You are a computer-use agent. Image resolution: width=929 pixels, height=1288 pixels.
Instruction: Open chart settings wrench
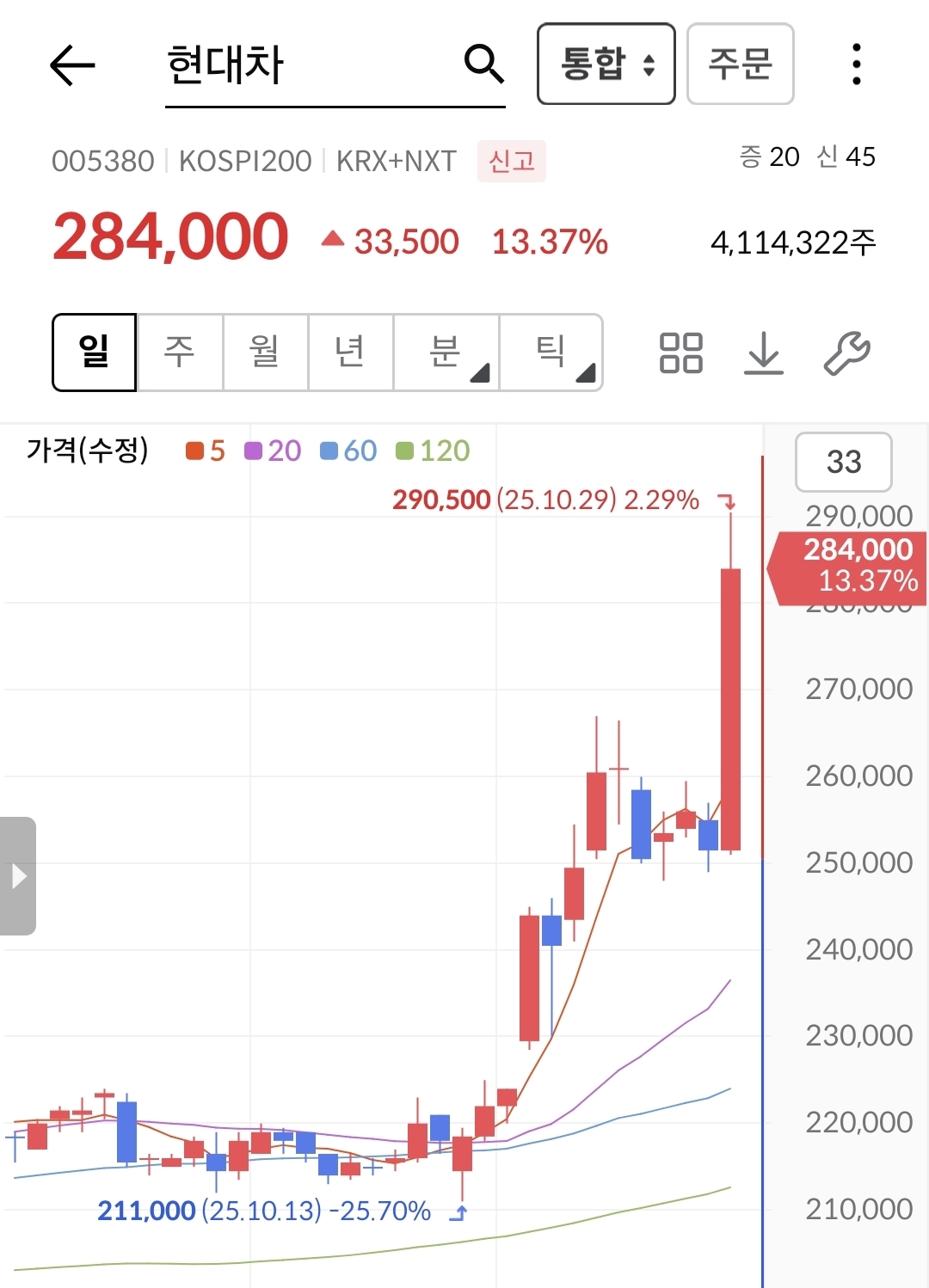846,353
